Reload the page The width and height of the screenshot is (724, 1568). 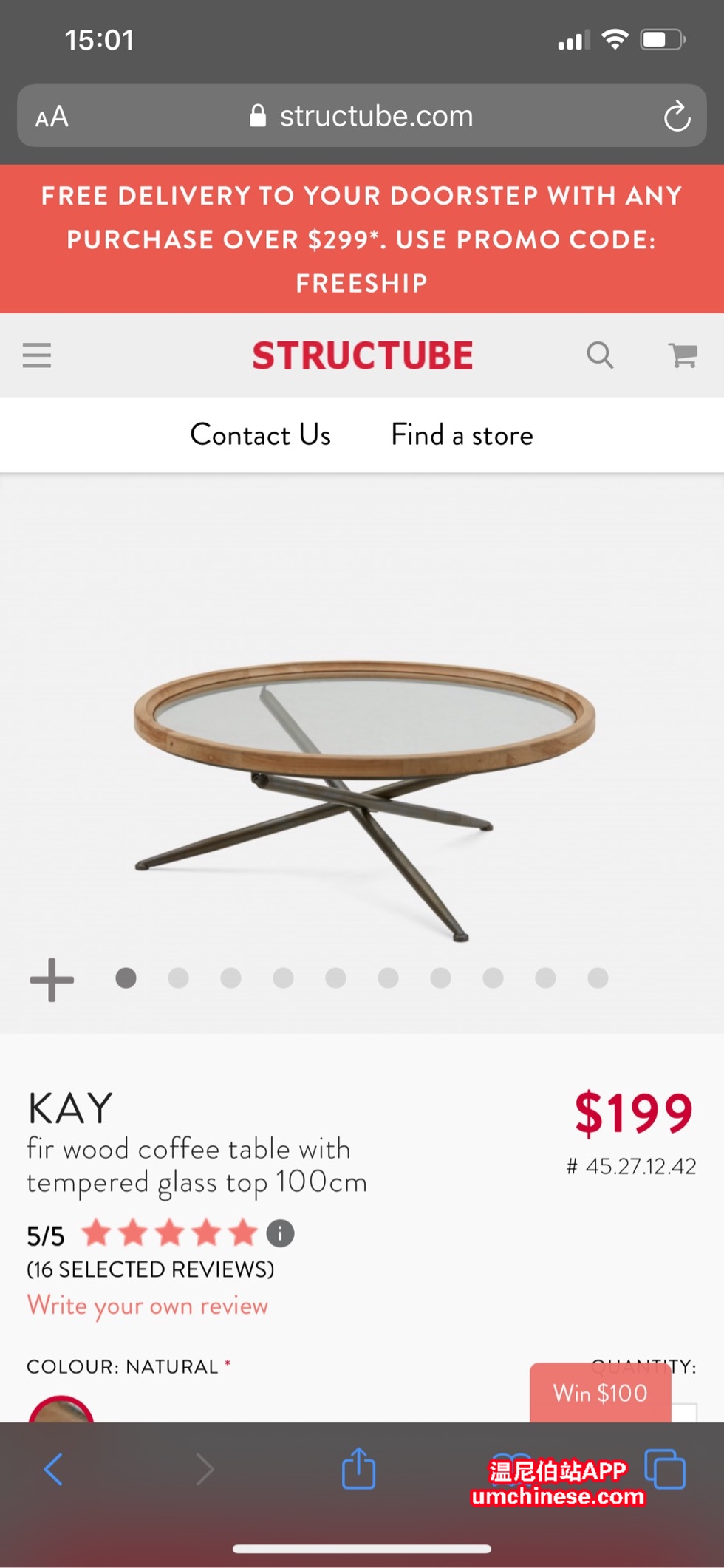point(676,117)
